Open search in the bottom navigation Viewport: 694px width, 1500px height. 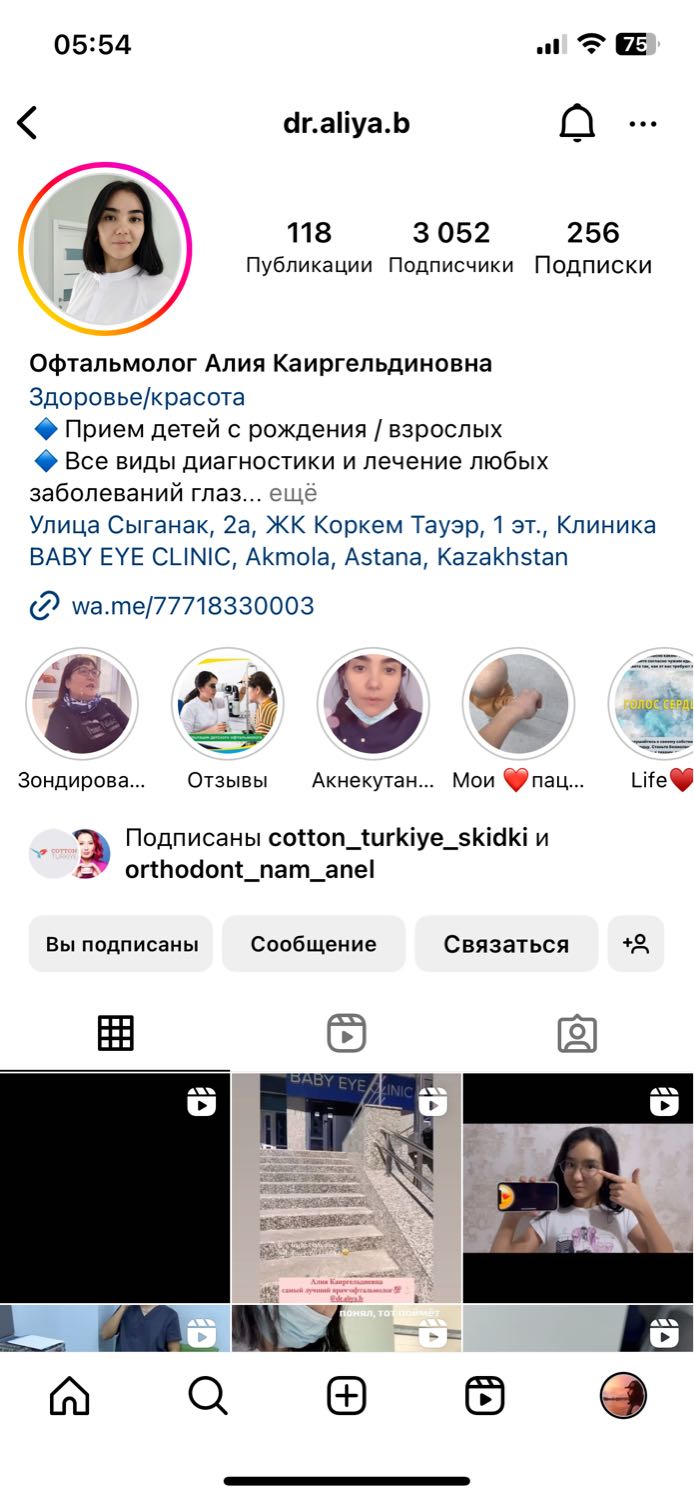pos(208,1395)
